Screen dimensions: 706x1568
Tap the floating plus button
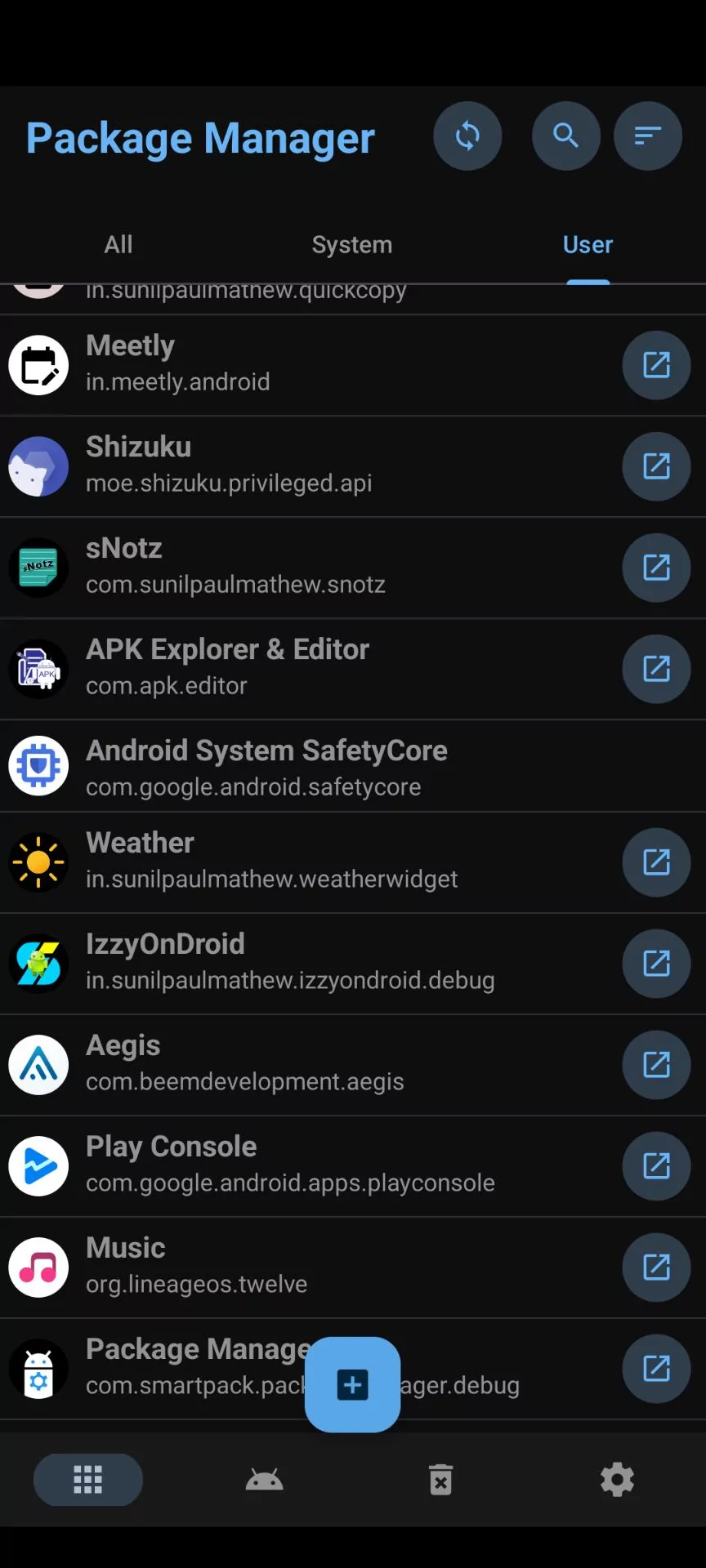click(x=352, y=1384)
